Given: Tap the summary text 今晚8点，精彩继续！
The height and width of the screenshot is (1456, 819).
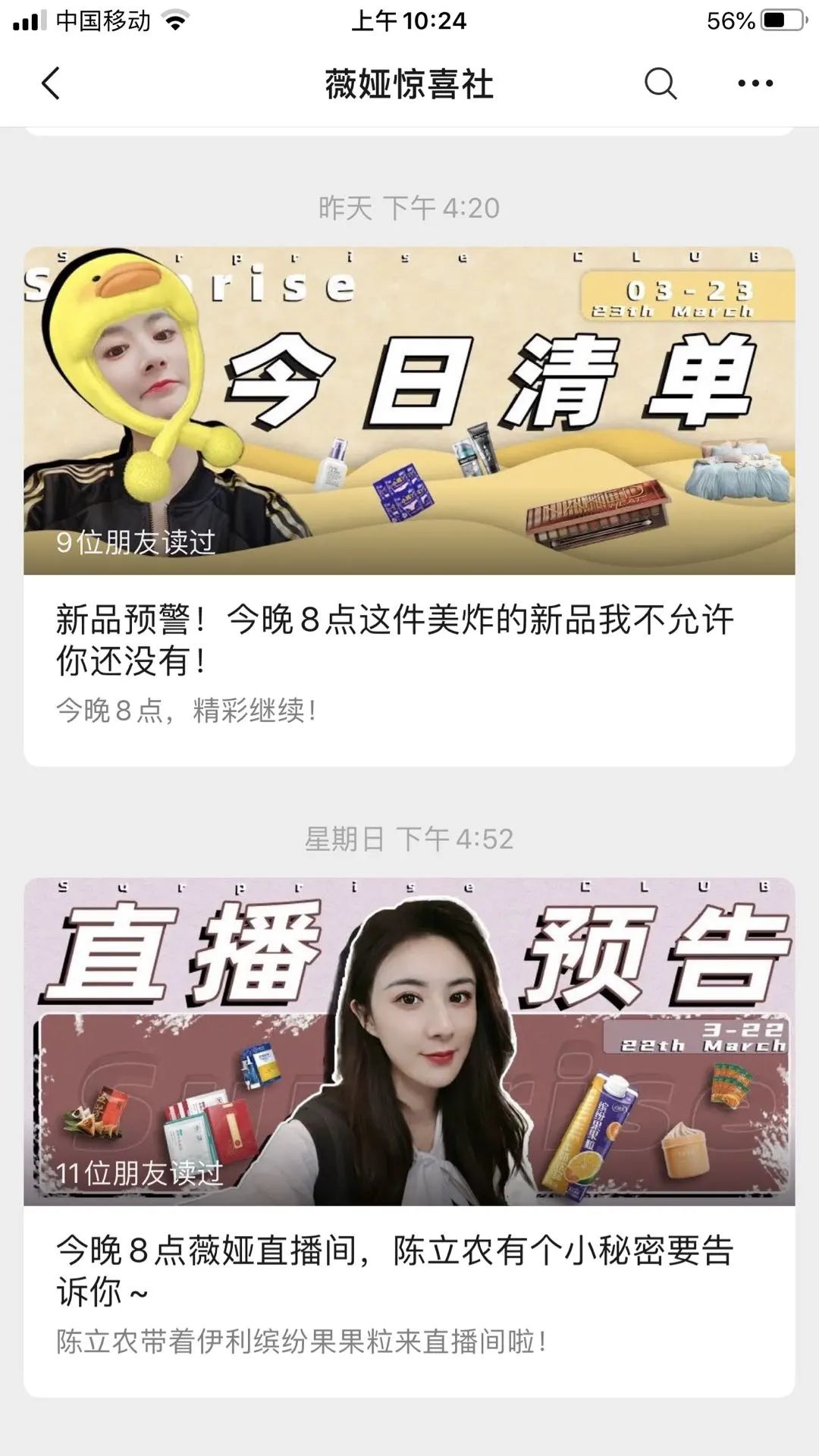Looking at the screenshot, I should tap(186, 709).
